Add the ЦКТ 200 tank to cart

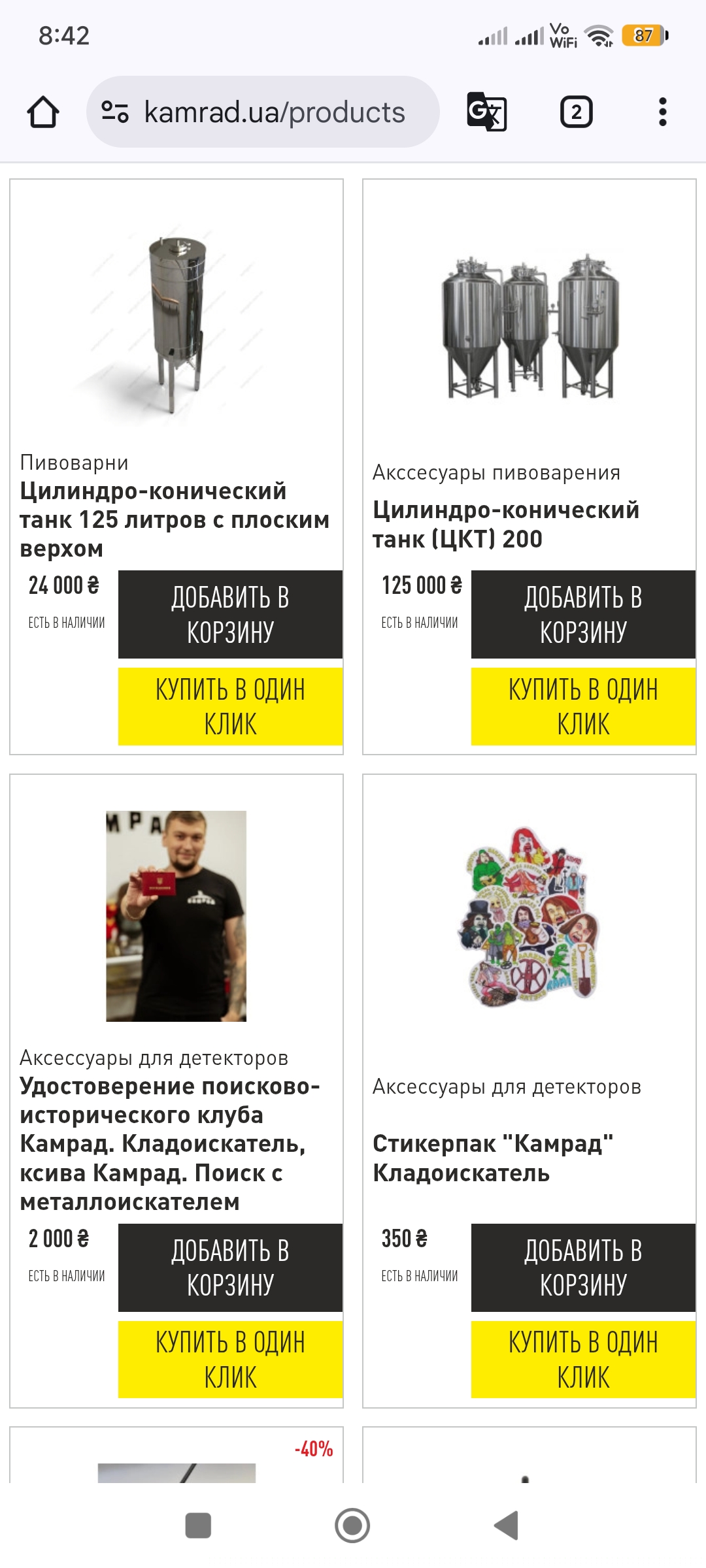583,614
